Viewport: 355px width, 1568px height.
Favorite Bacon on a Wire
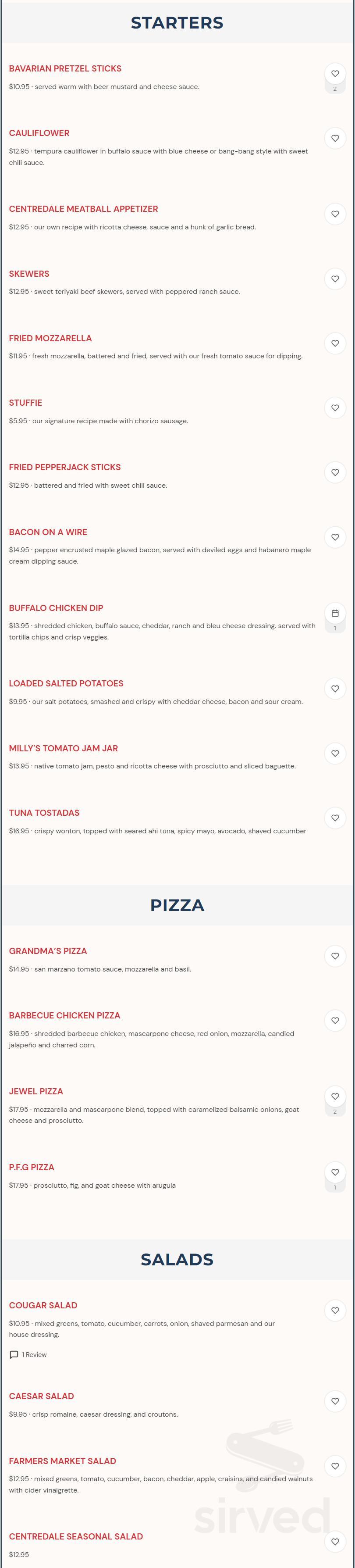point(335,537)
